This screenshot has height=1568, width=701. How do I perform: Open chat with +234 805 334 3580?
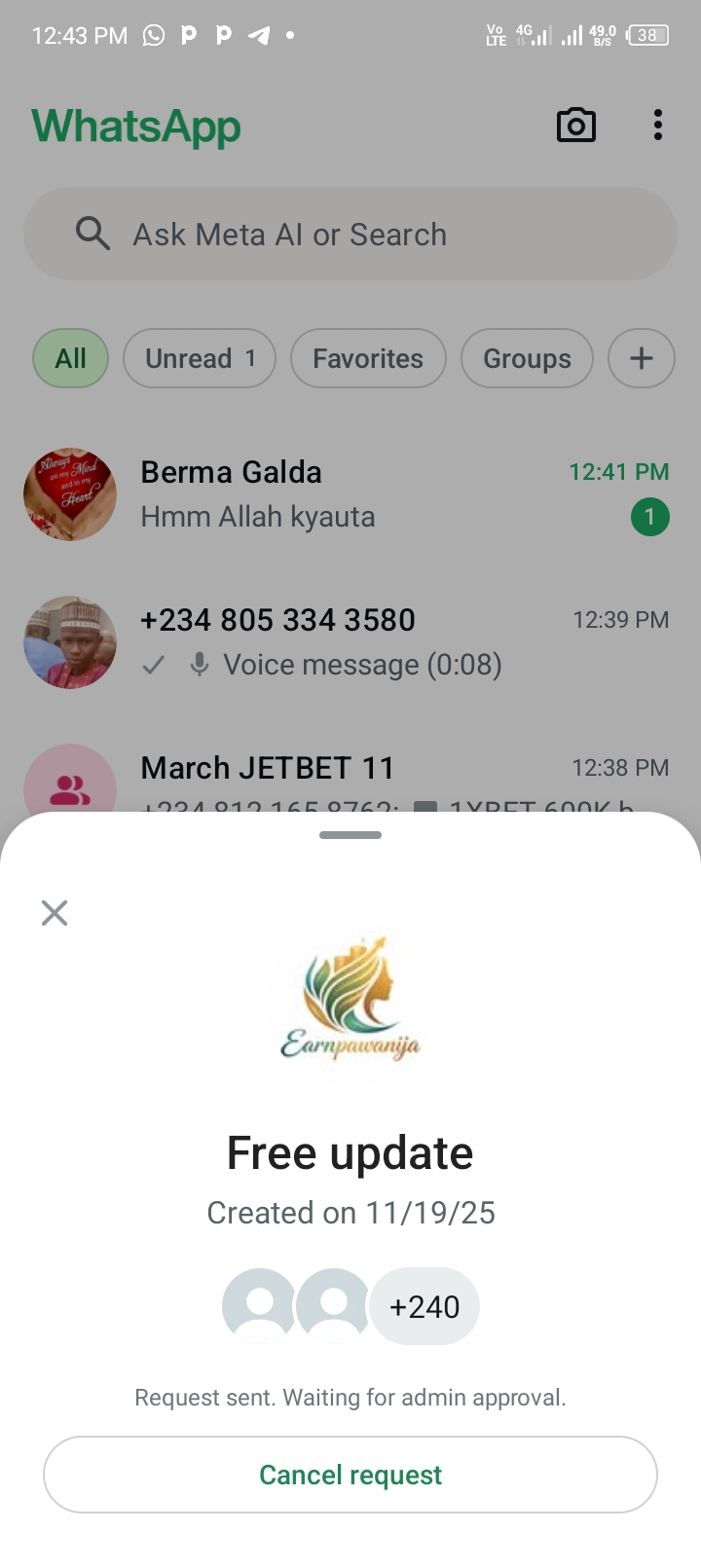pyautogui.click(x=350, y=642)
